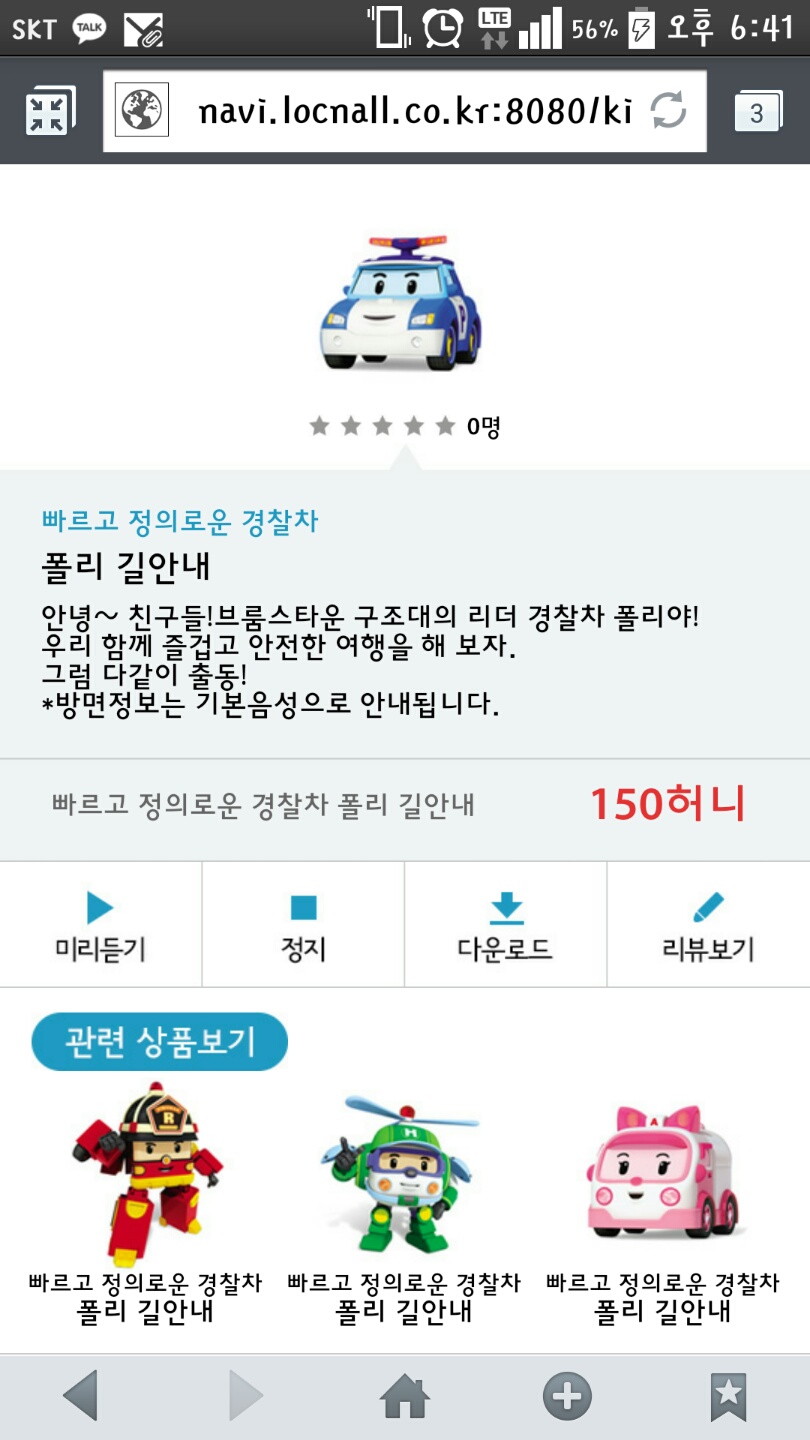
Task: Go to the browser home page
Action: click(405, 1396)
